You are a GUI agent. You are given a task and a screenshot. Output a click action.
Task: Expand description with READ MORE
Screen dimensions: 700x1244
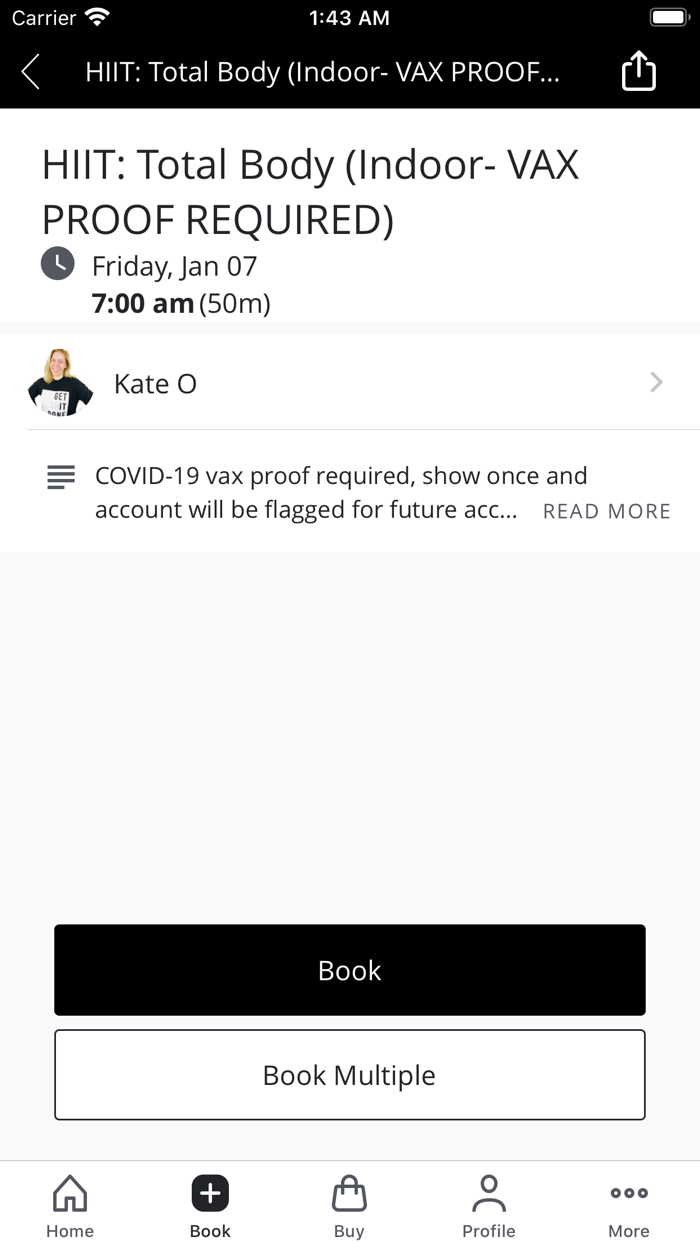click(606, 511)
